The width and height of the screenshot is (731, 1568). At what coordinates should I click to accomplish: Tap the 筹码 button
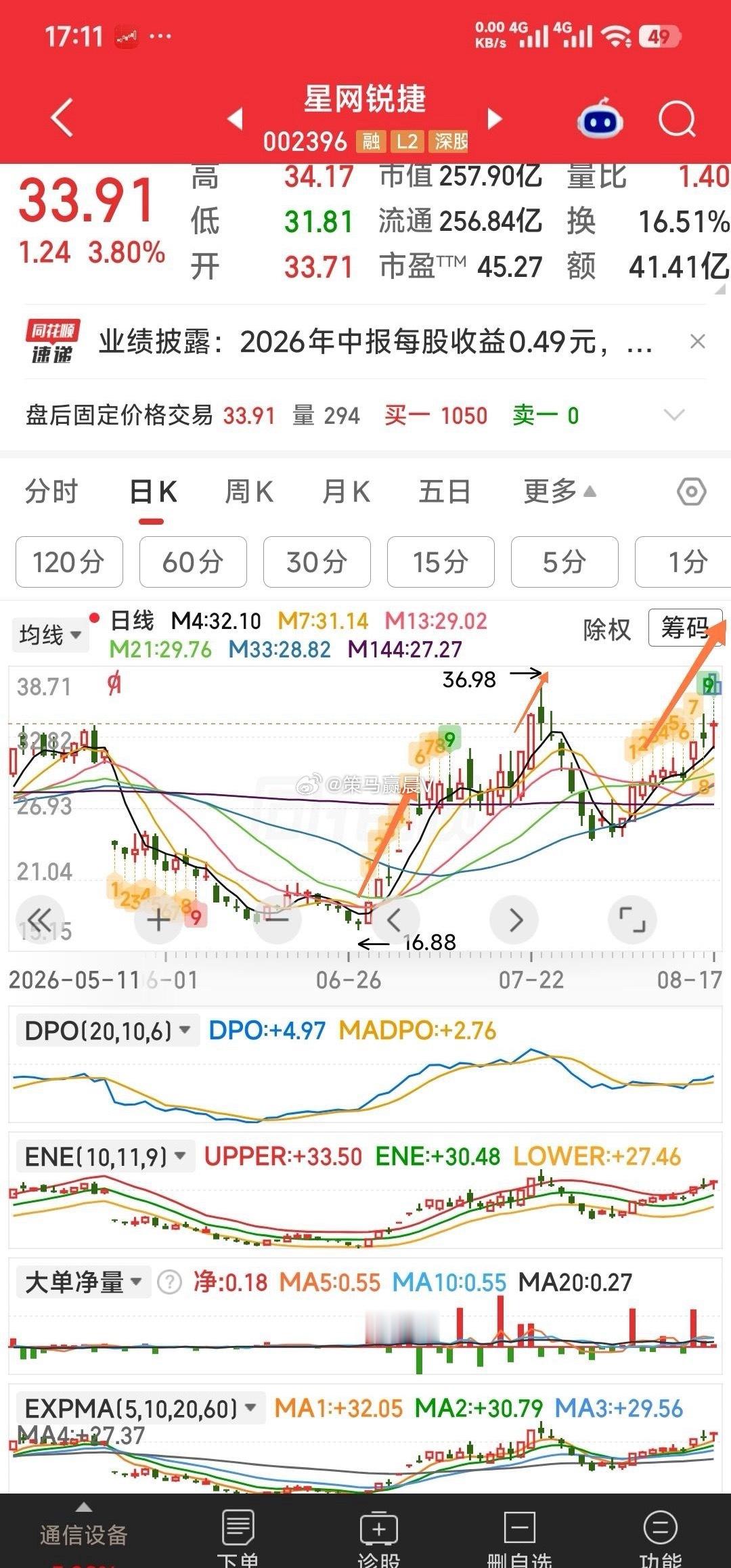point(685,628)
